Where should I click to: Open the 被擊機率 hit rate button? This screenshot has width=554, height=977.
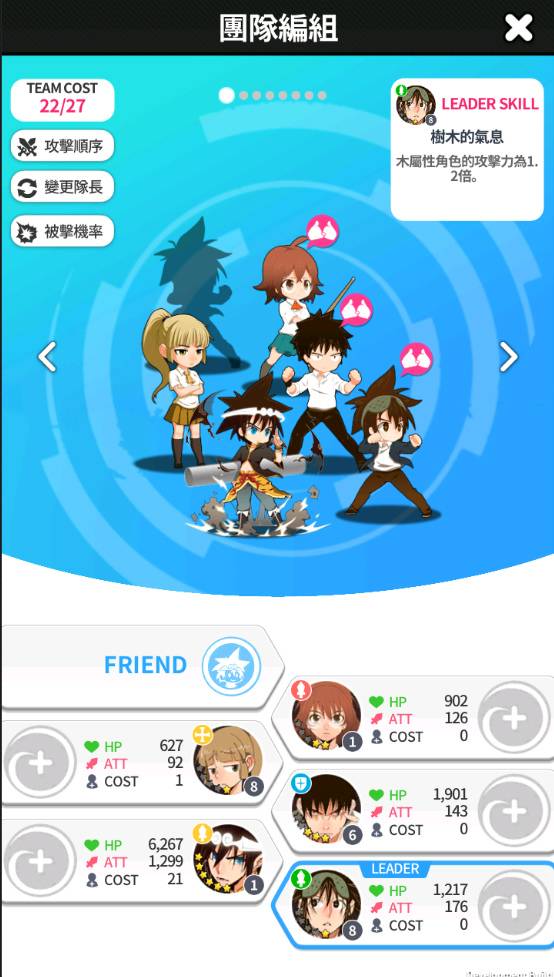pyautogui.click(x=62, y=232)
